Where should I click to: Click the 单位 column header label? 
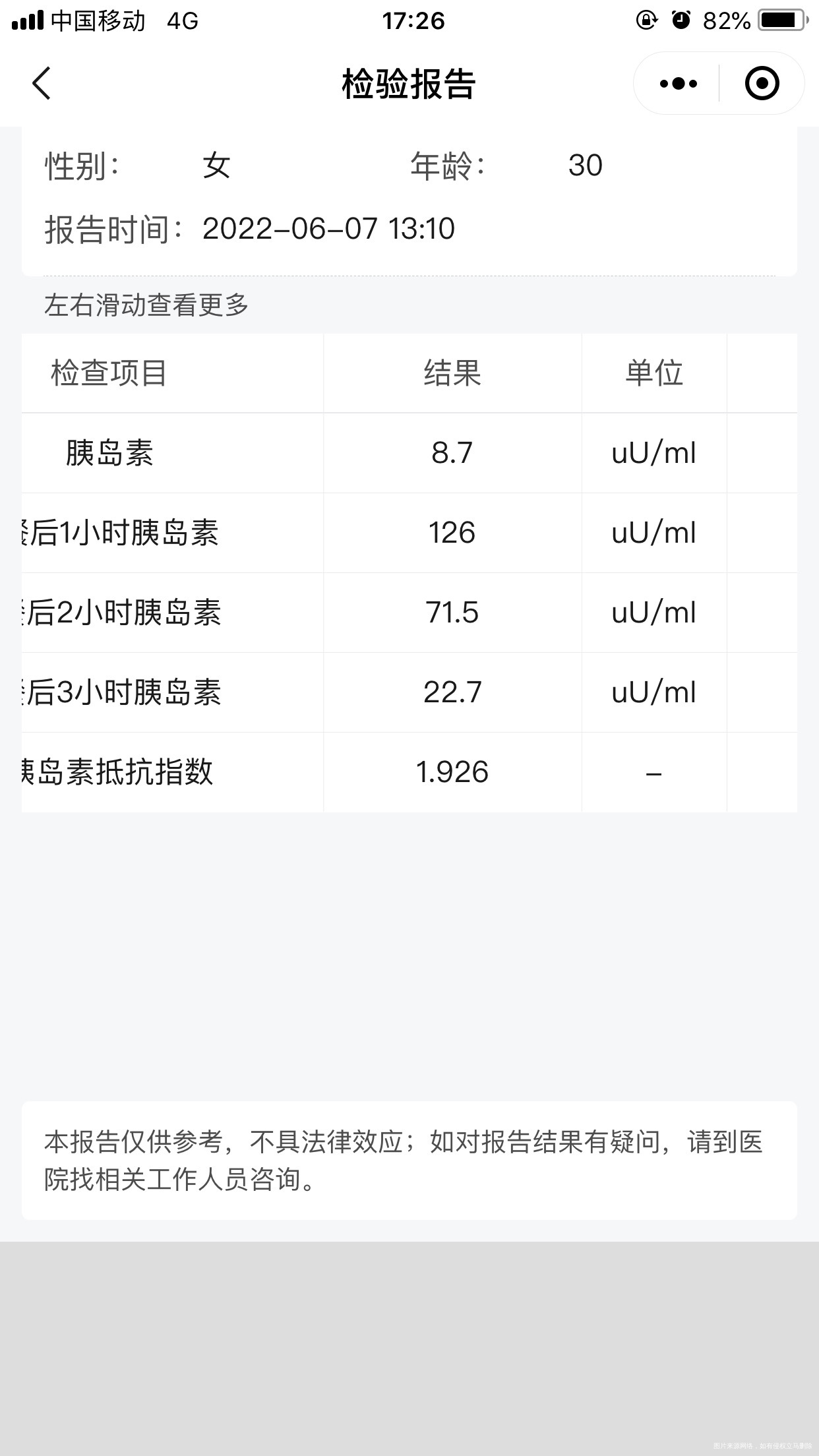point(655,373)
